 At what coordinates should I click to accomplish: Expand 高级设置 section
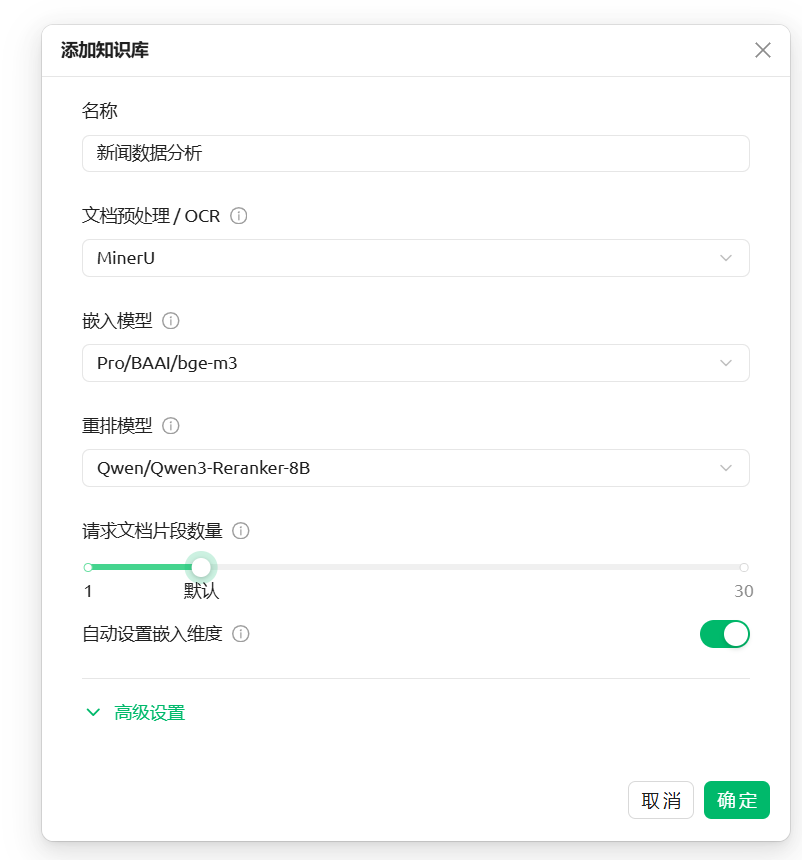pyautogui.click(x=136, y=713)
